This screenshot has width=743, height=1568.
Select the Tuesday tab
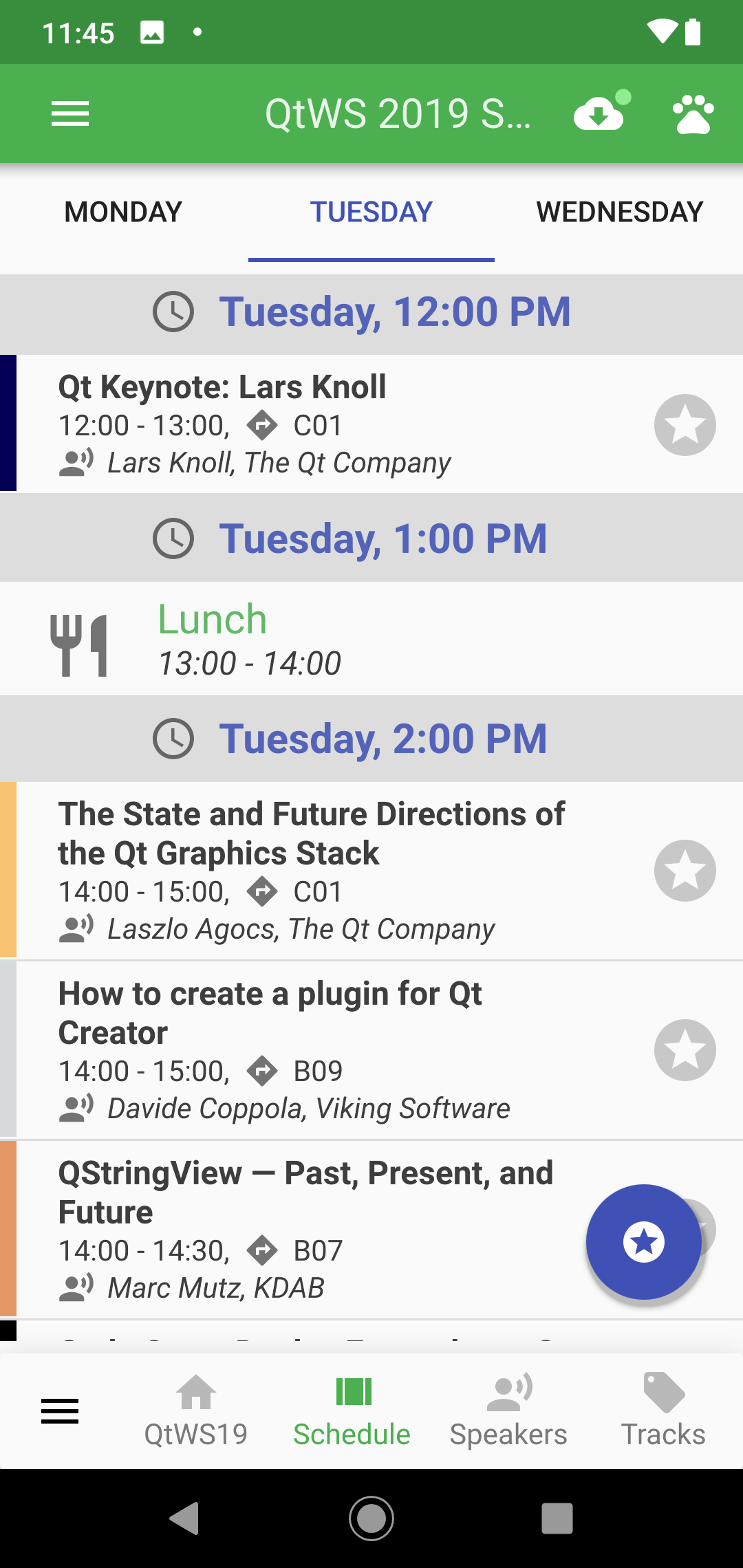(371, 213)
